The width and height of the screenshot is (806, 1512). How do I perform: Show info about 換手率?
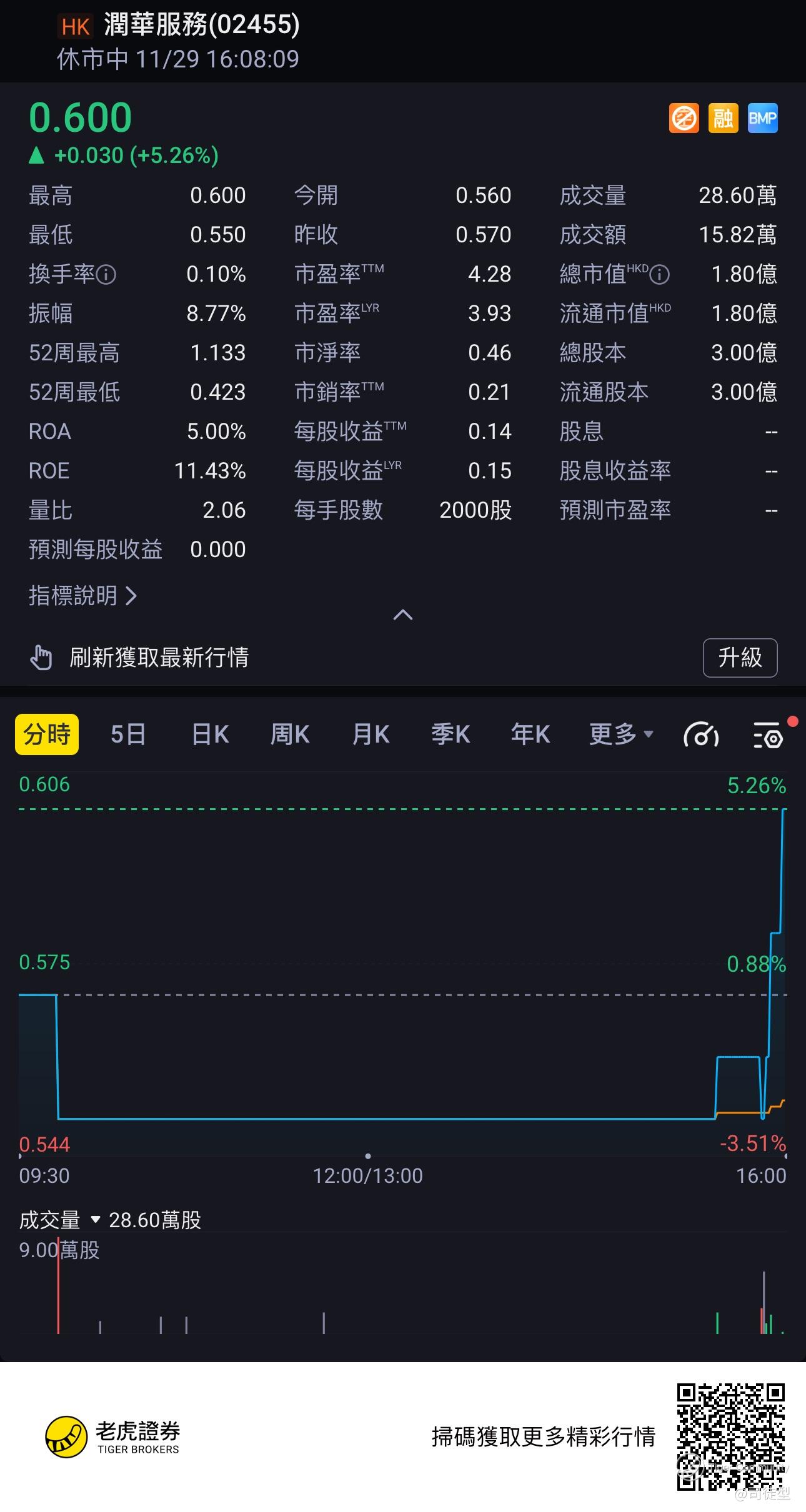pyautogui.click(x=107, y=274)
